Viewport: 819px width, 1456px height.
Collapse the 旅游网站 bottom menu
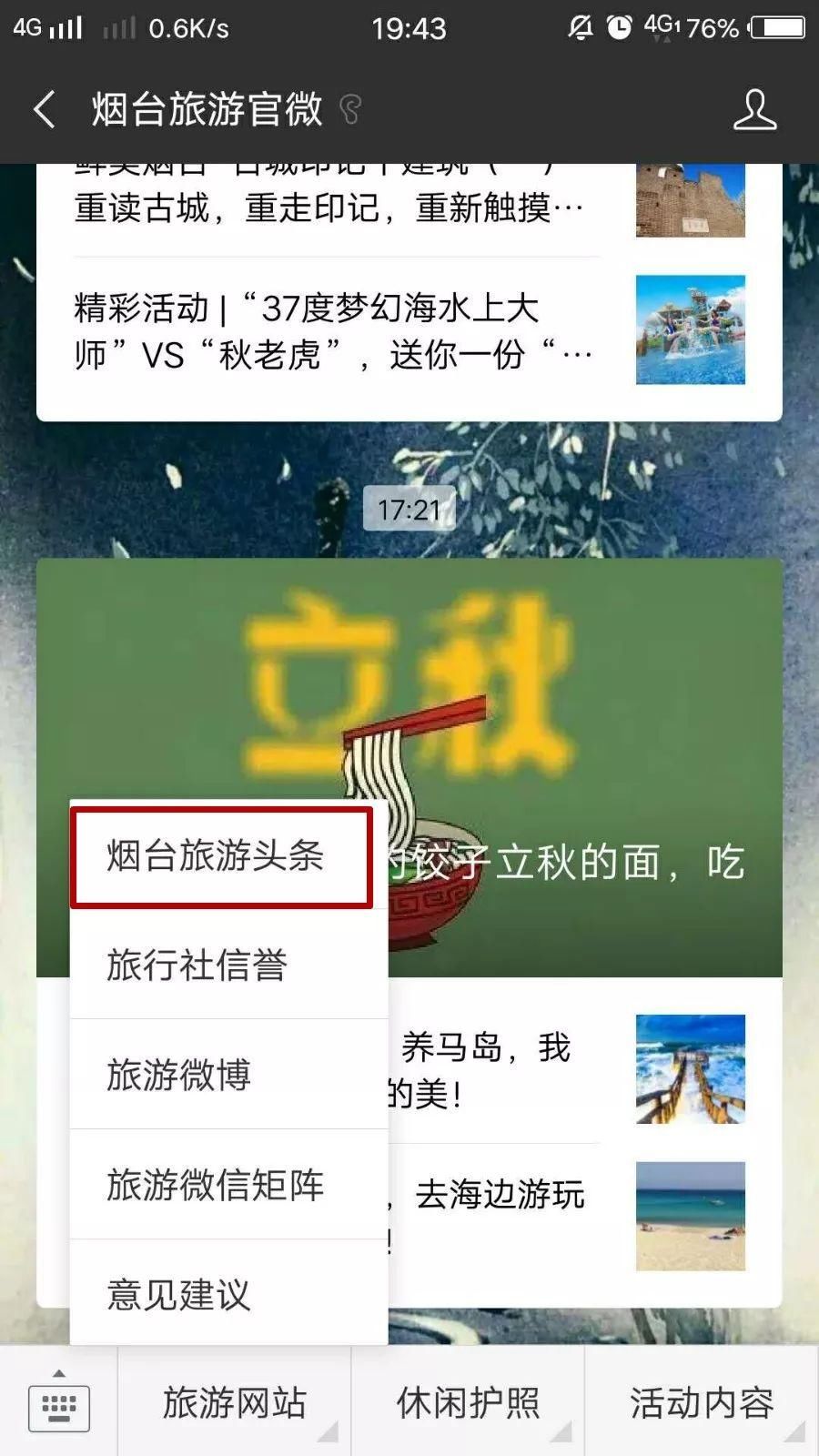coord(235,1402)
